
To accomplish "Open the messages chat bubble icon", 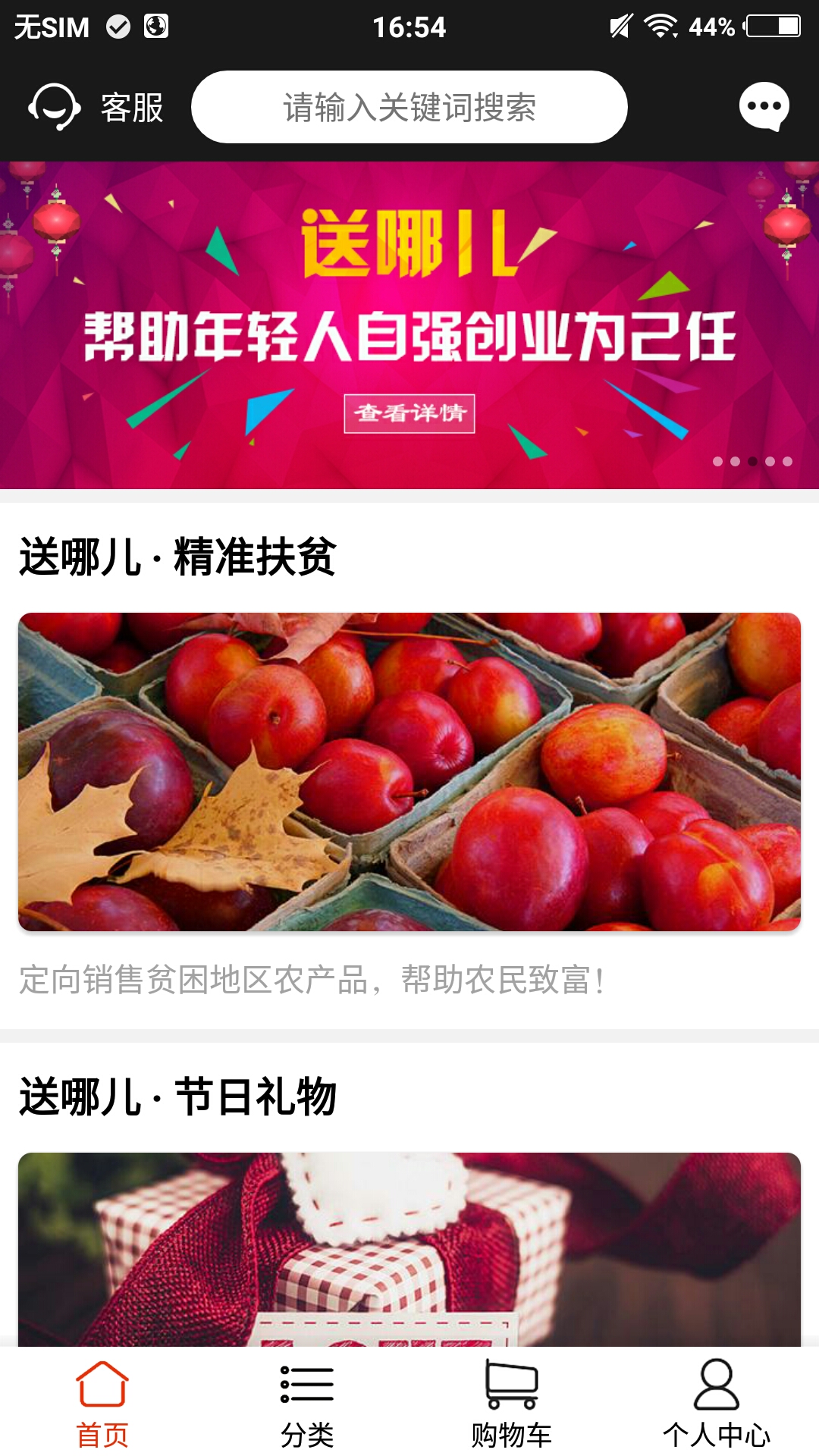I will 764,107.
